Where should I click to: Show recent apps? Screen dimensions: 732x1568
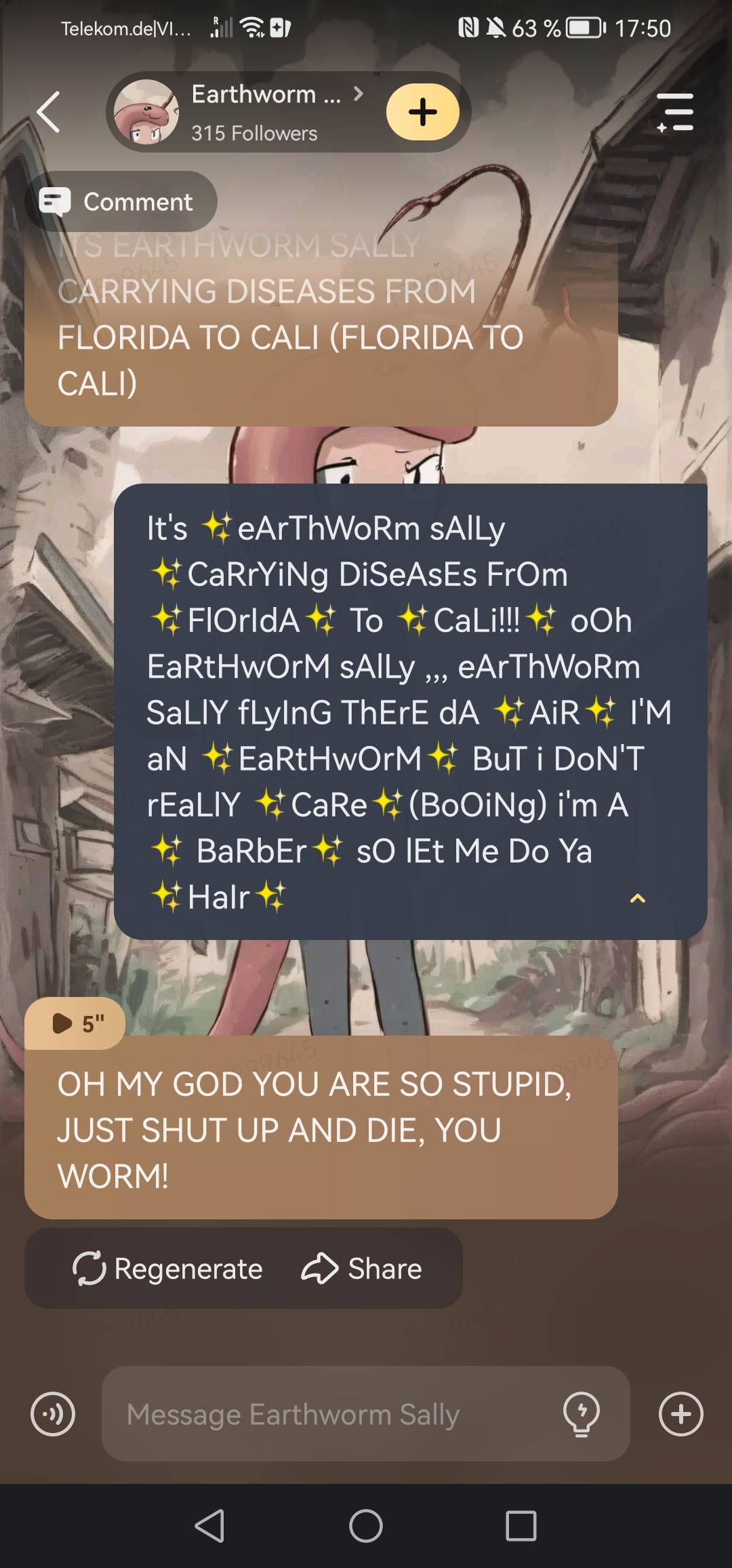pos(521,1527)
